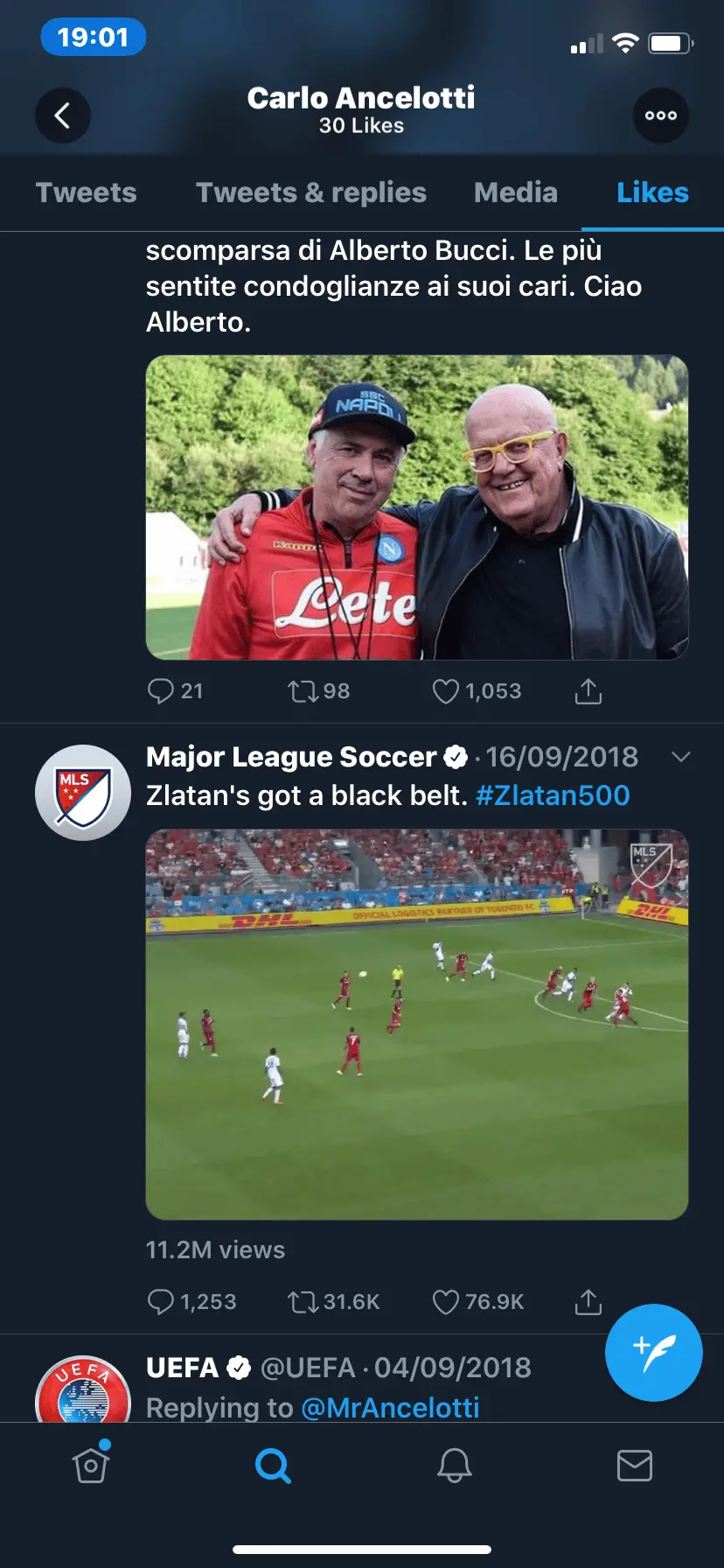
Task: Like the Alberto Bucci tweet
Action: (446, 691)
